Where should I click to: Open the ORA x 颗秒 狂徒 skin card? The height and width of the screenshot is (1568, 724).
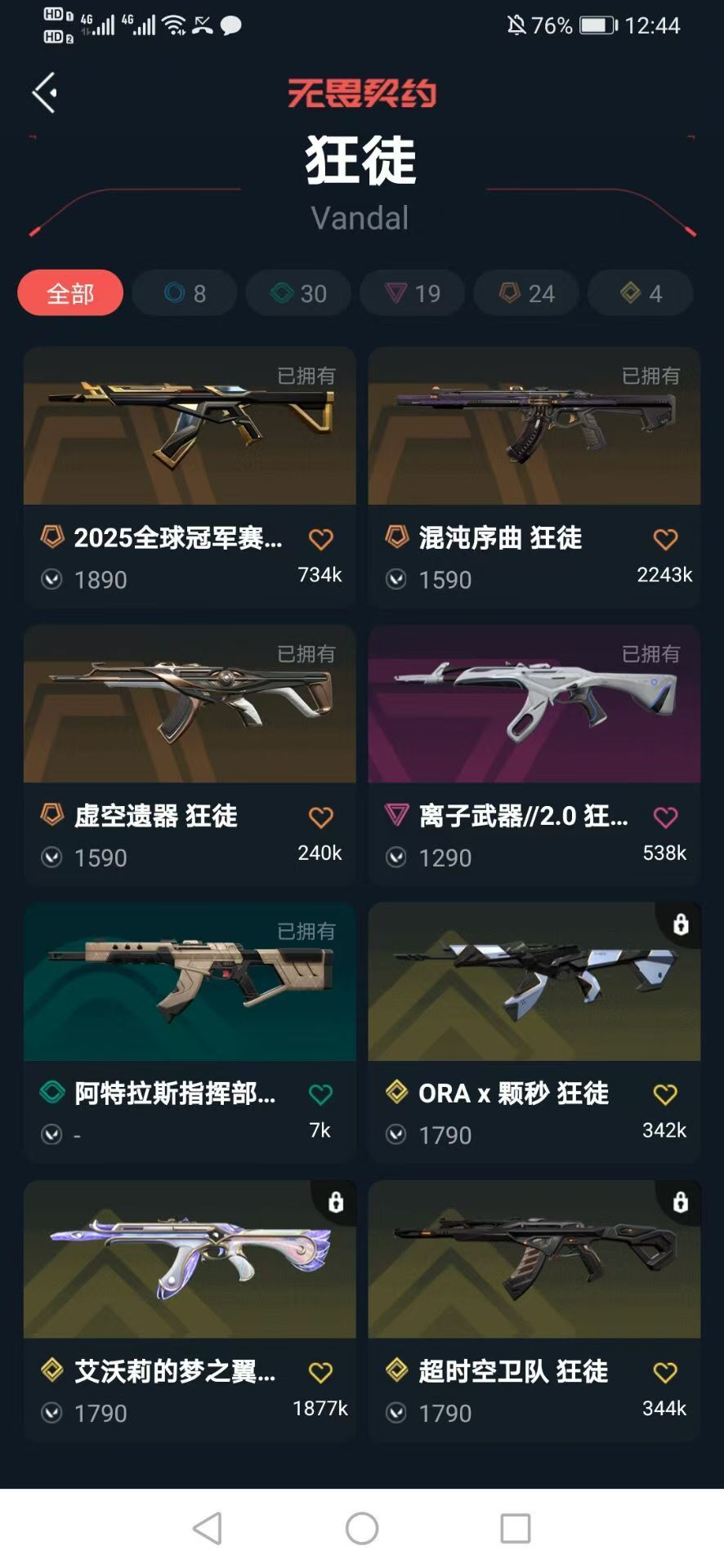pyautogui.click(x=534, y=1032)
